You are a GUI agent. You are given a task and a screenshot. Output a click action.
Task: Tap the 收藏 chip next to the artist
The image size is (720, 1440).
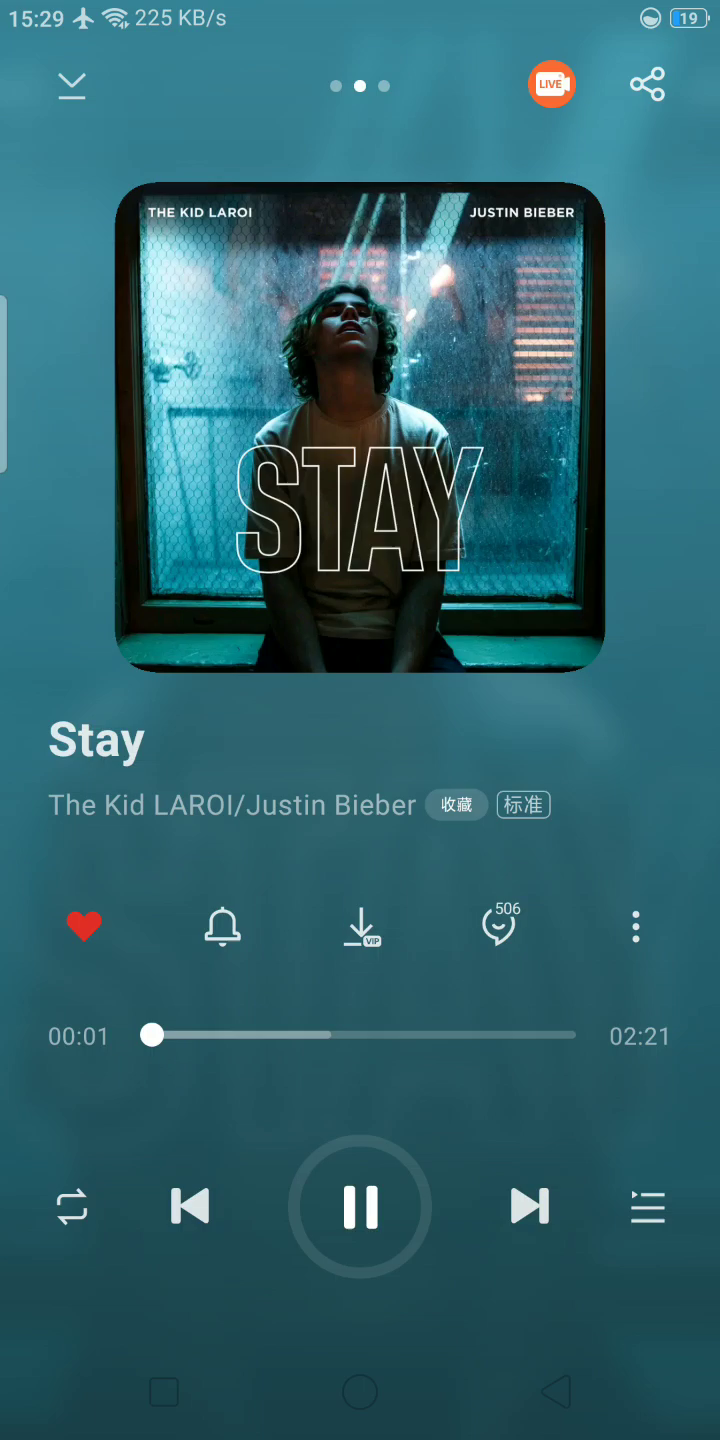coord(457,805)
